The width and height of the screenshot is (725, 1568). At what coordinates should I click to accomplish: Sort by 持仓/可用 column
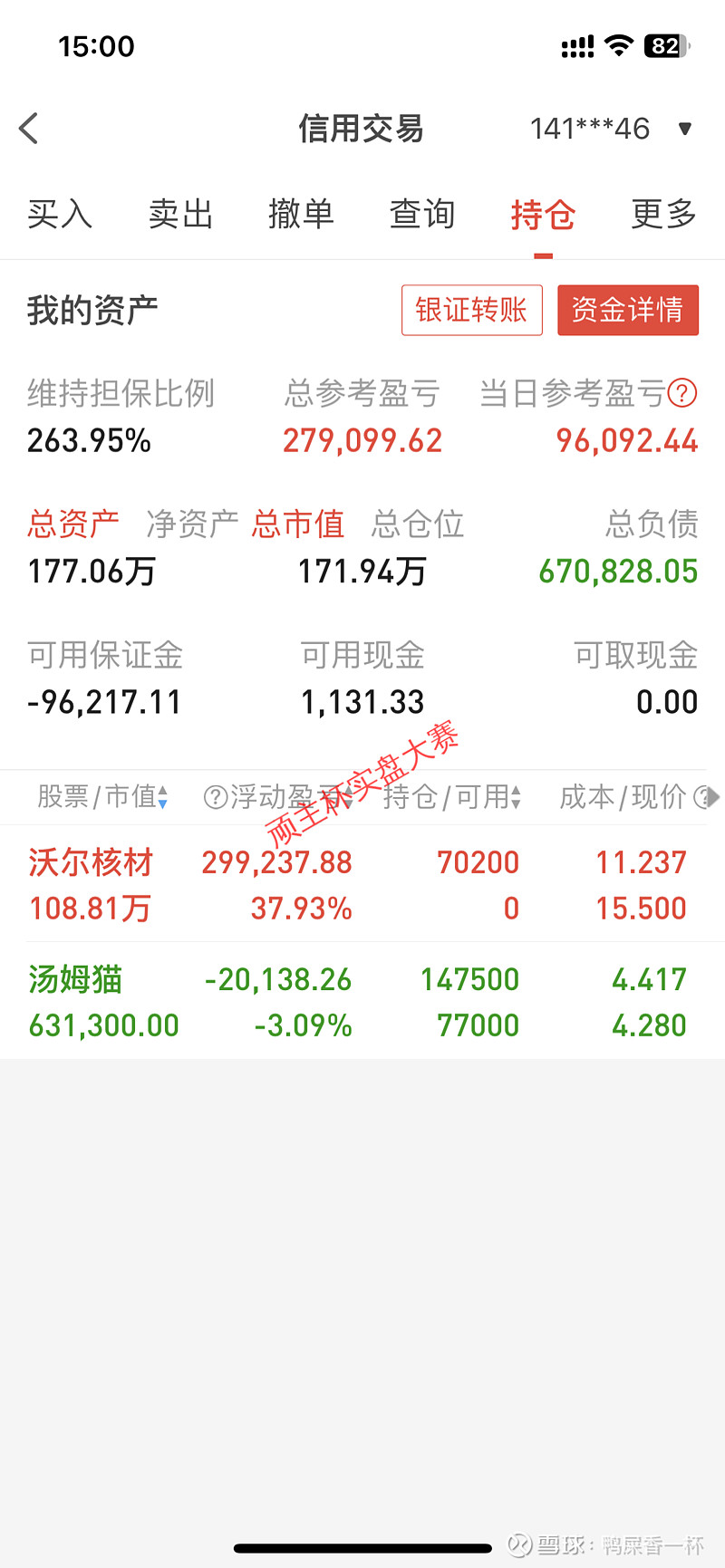coord(451,797)
